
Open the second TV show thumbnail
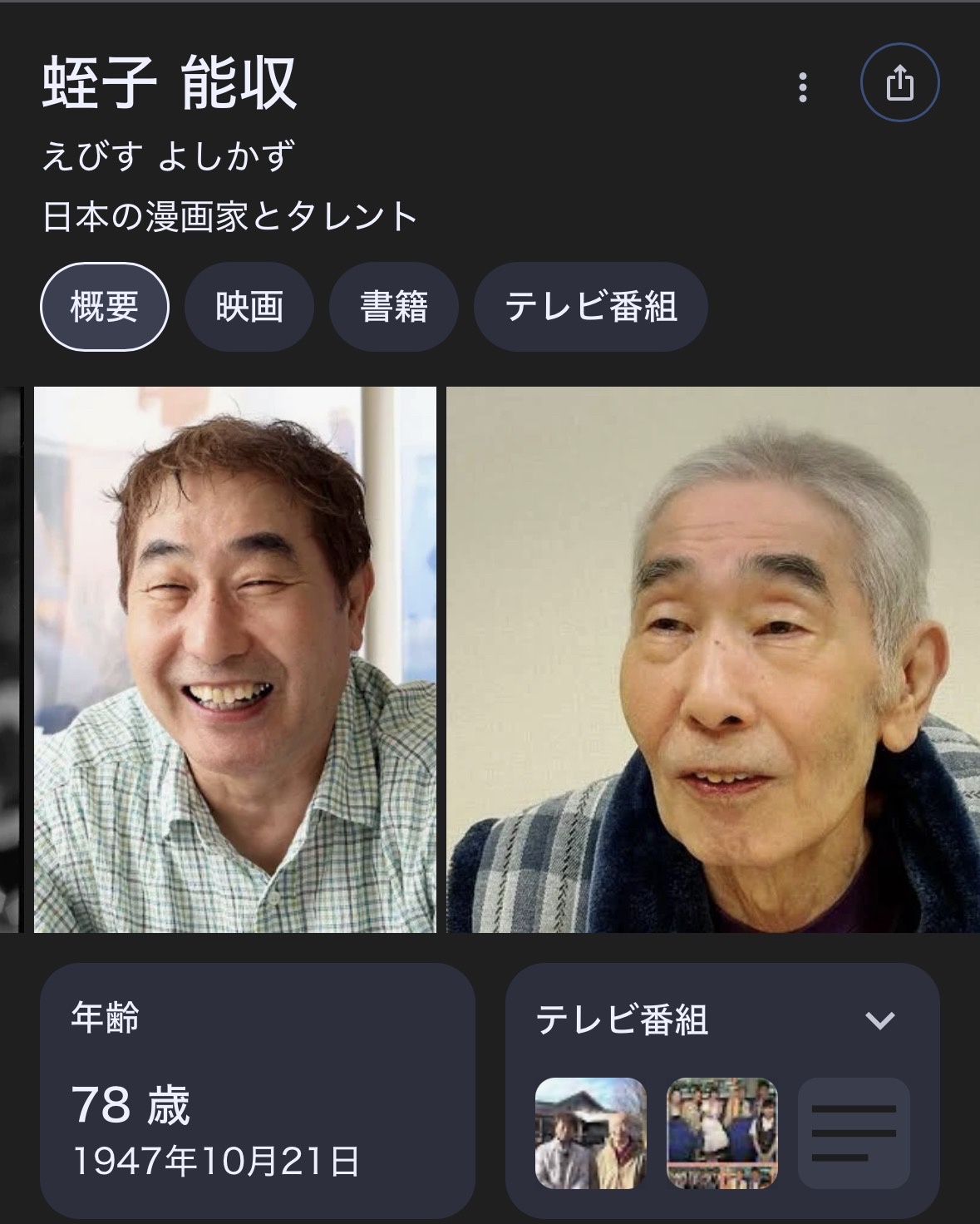(722, 1133)
